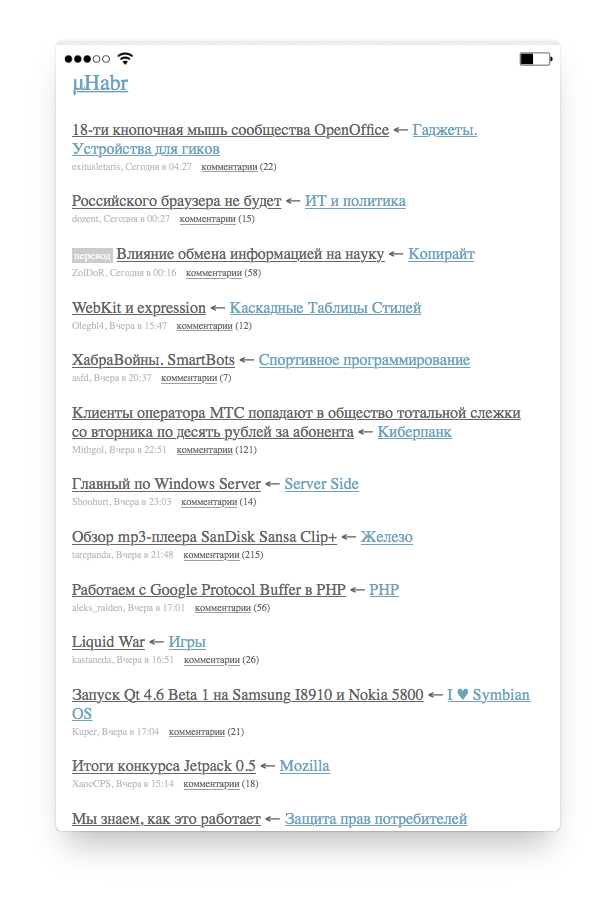Image resolution: width=616 pixels, height=911 pixels.
Task: Read the Российского браузера не будет article
Action: point(176,201)
